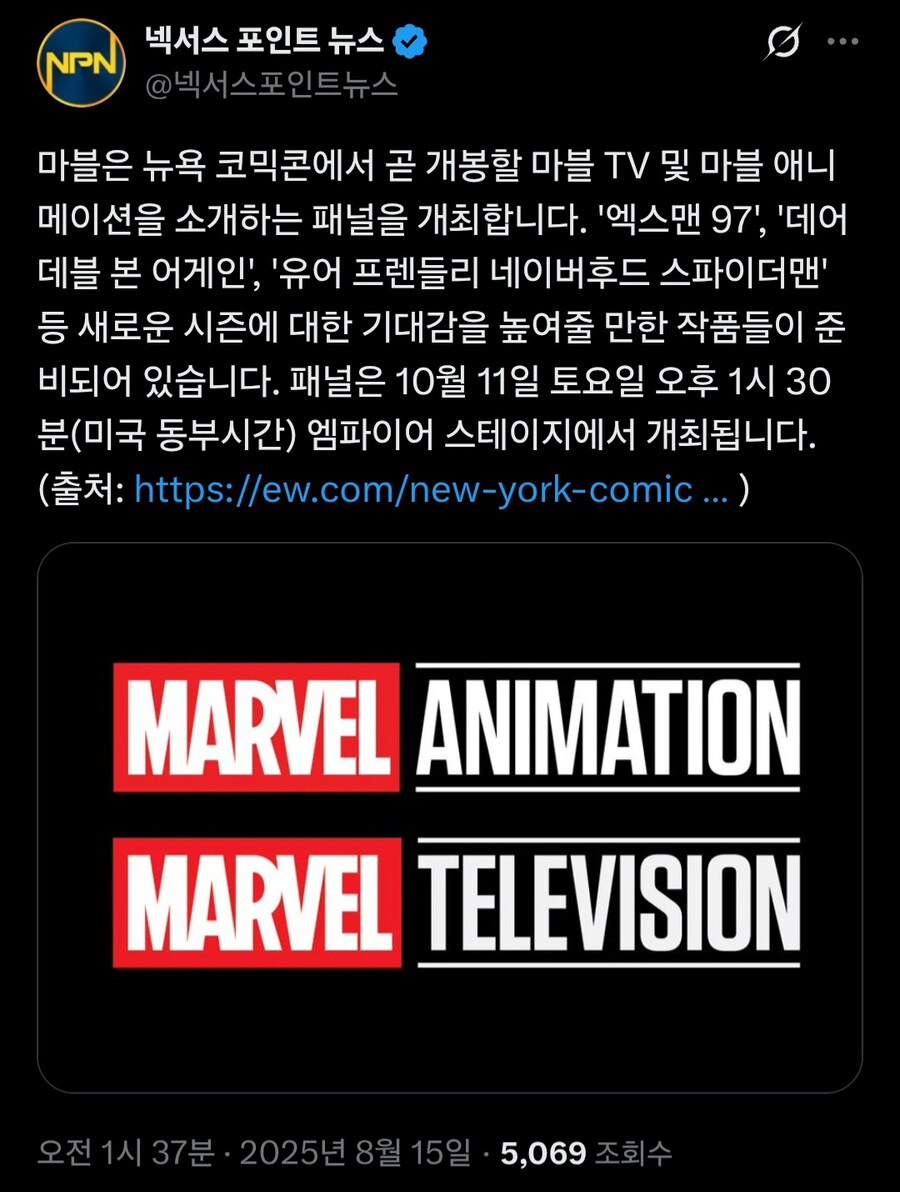Open the Marvel Animation and Television image
This screenshot has height=1192, width=900.
(450, 818)
